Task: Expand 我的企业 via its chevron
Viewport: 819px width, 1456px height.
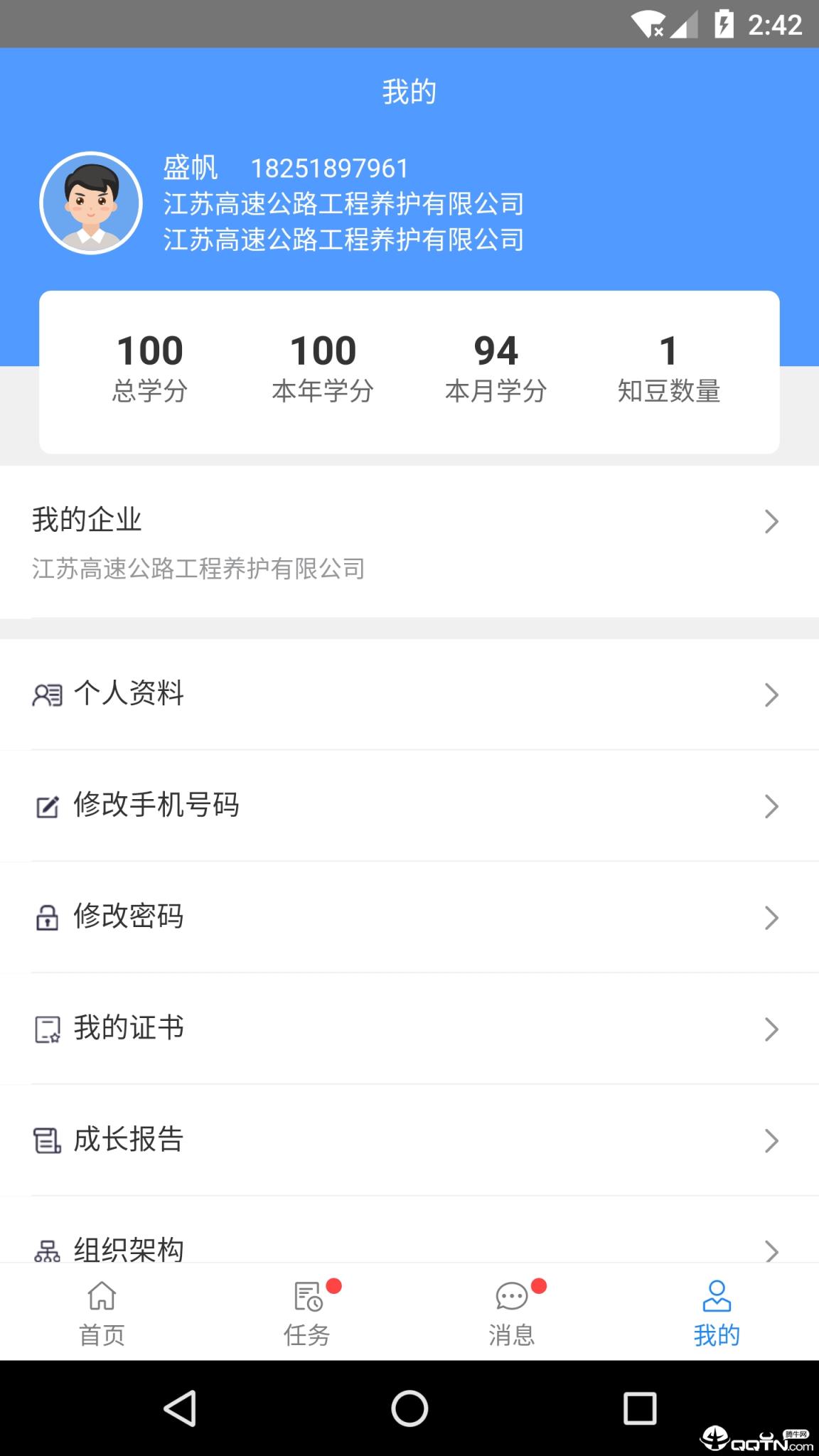Action: (x=773, y=521)
